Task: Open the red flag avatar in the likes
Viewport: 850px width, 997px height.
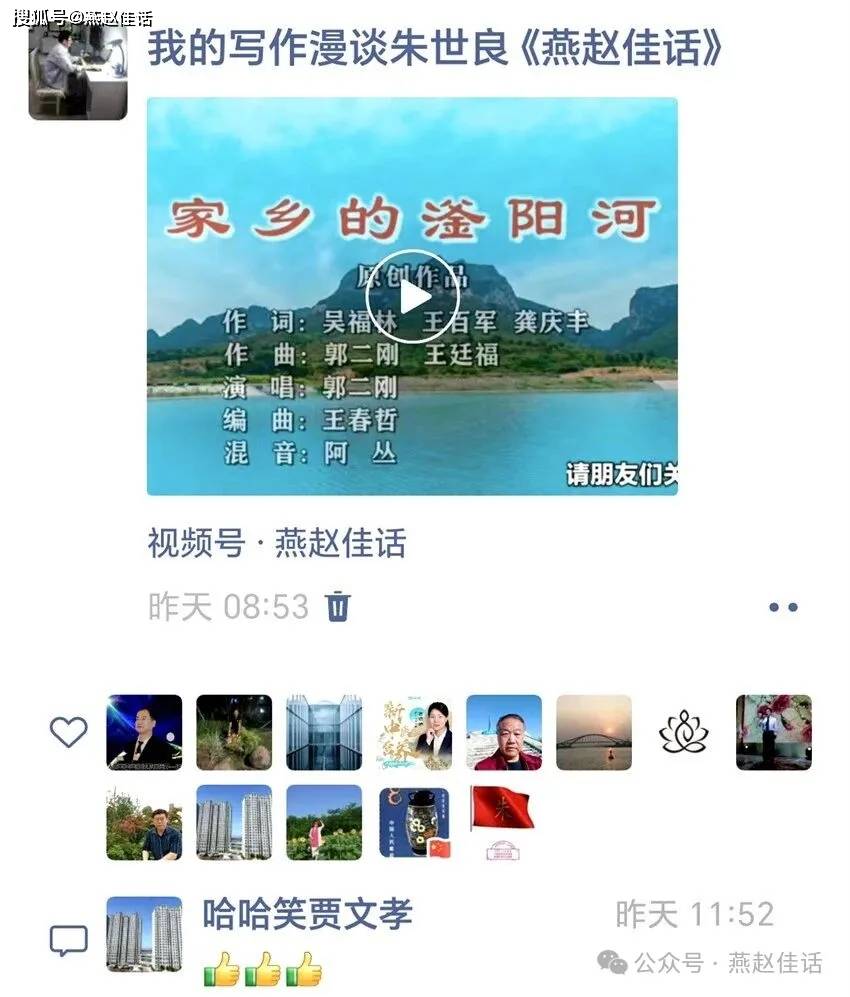Action: tap(504, 822)
